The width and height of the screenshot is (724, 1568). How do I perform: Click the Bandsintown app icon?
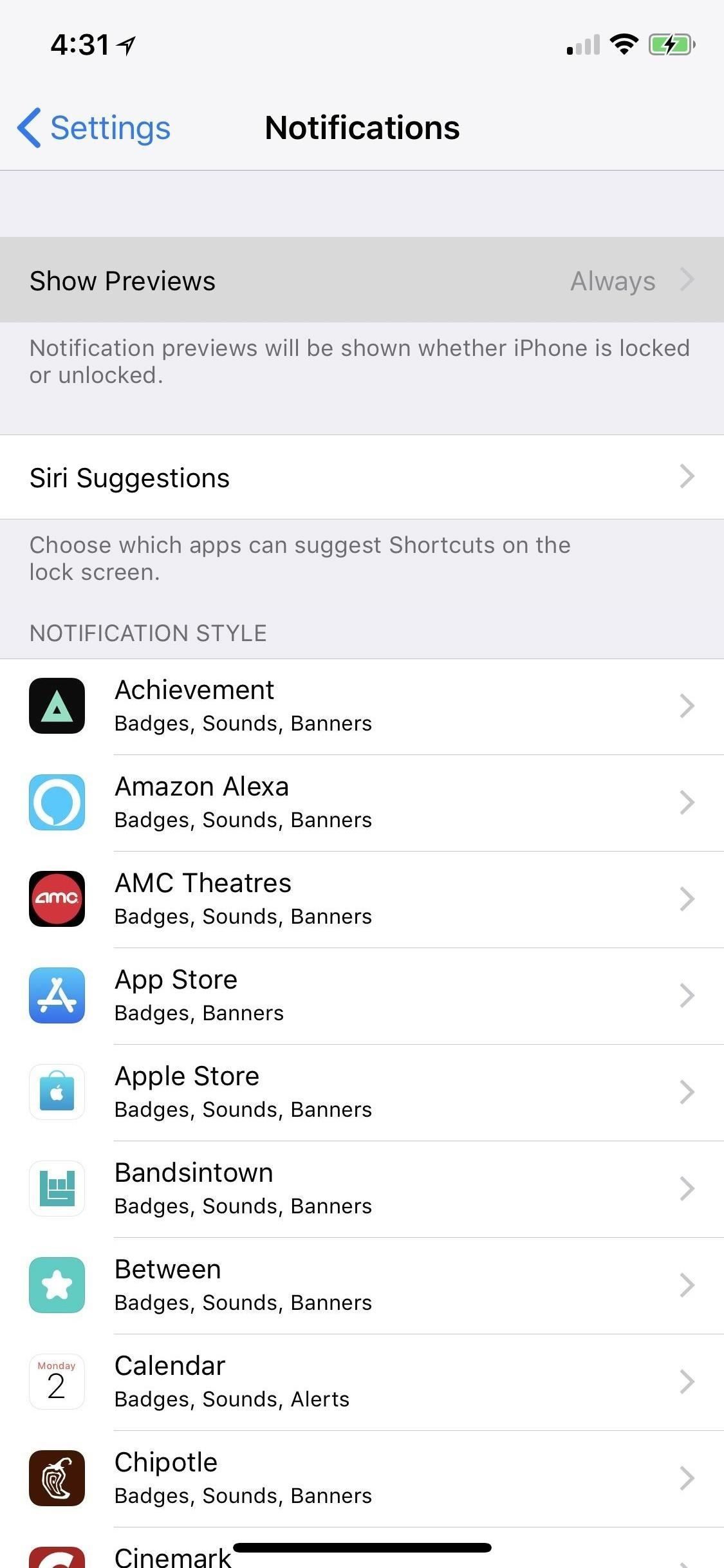(x=57, y=1188)
